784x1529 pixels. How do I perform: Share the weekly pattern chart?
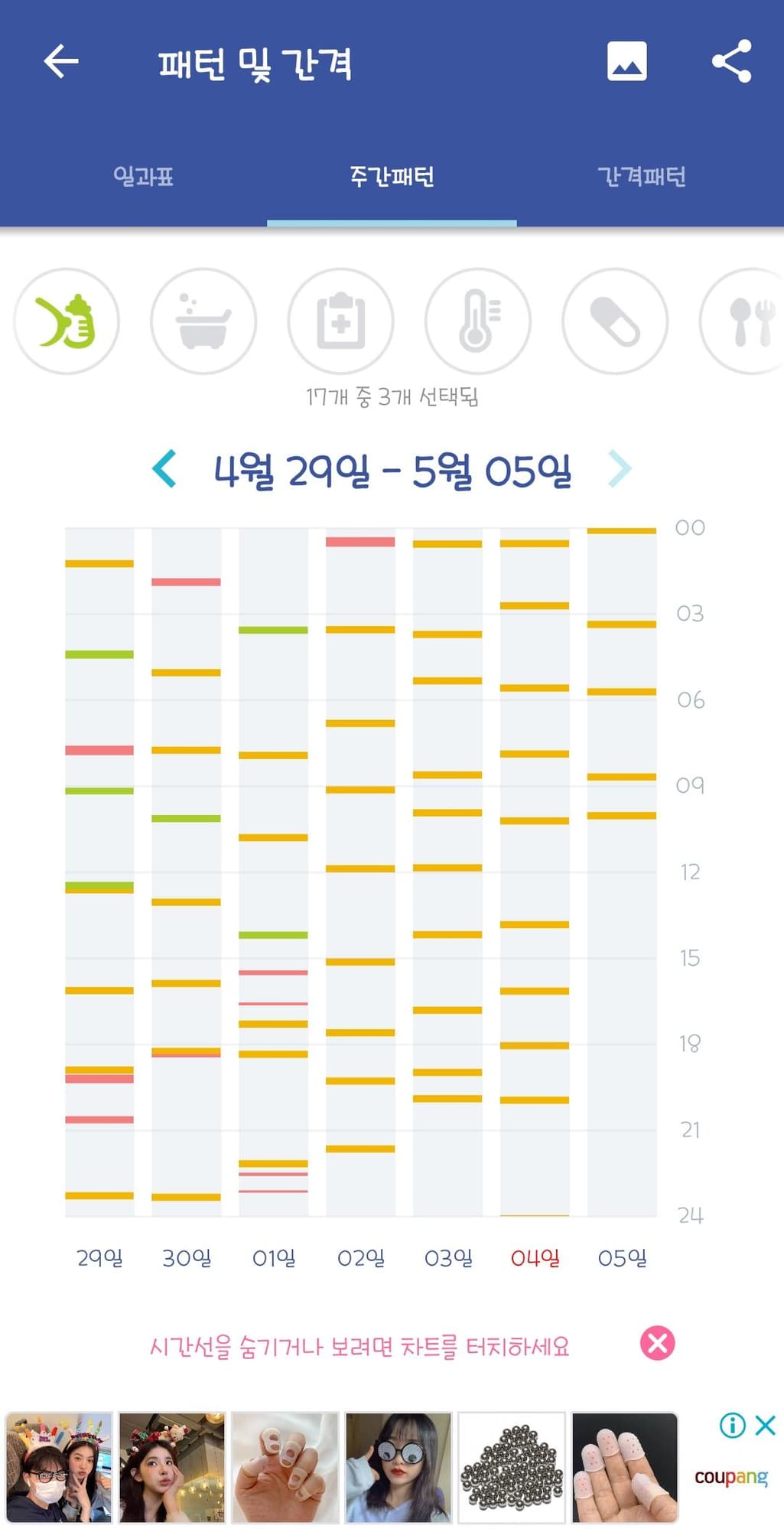(731, 62)
